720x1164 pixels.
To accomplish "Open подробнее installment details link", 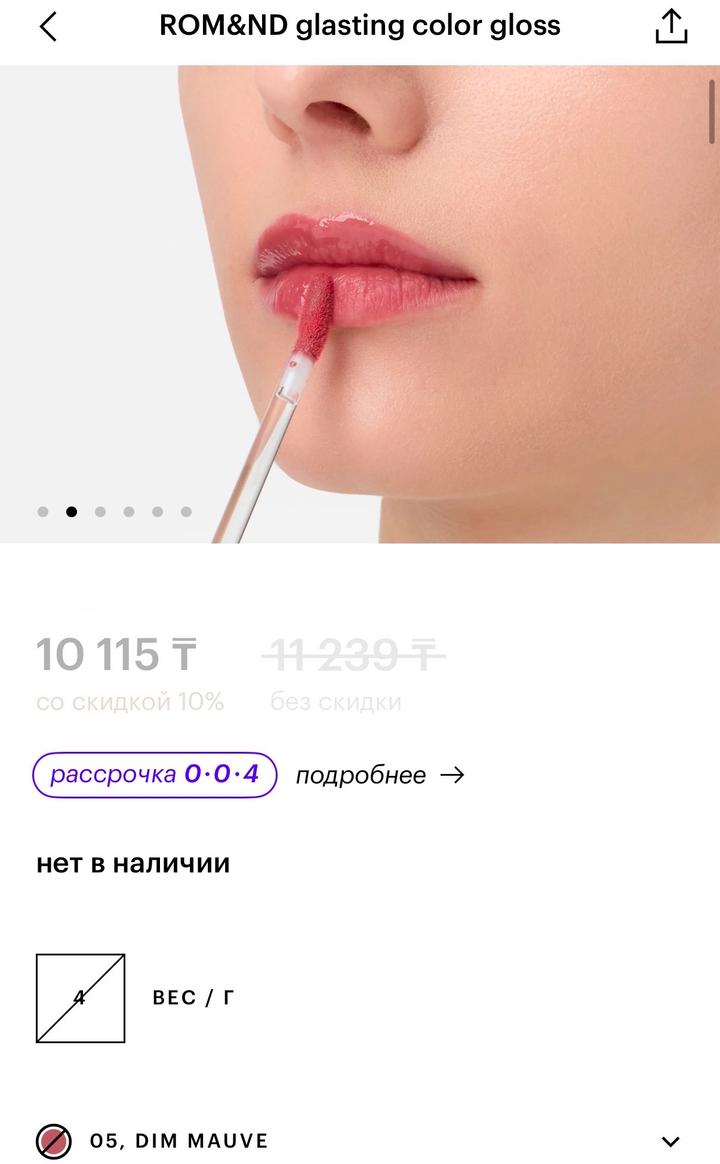I will (379, 775).
